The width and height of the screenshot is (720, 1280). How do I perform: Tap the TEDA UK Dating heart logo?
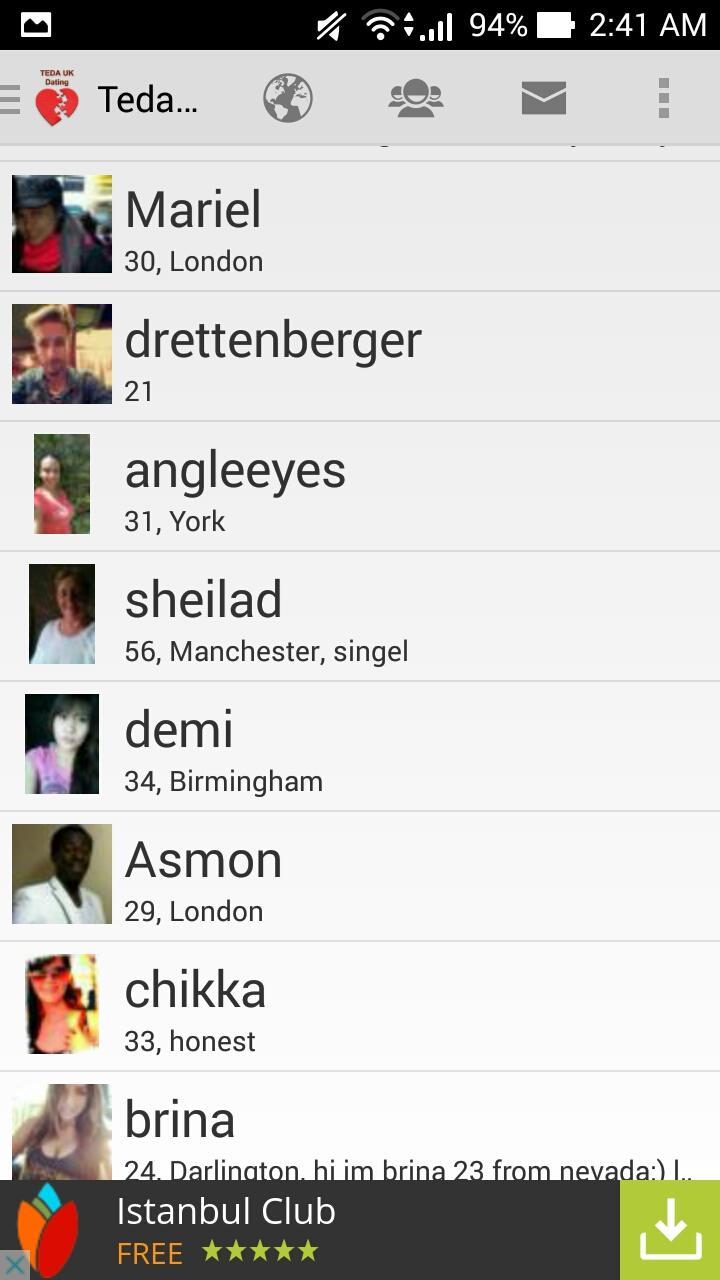[56, 97]
